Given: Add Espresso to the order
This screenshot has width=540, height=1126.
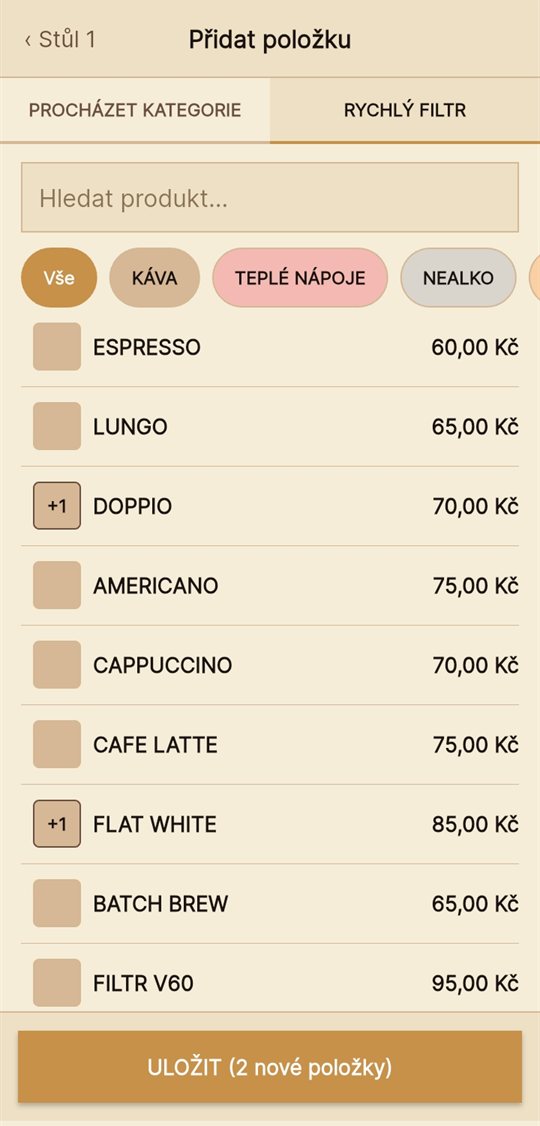Looking at the screenshot, I should coord(270,348).
